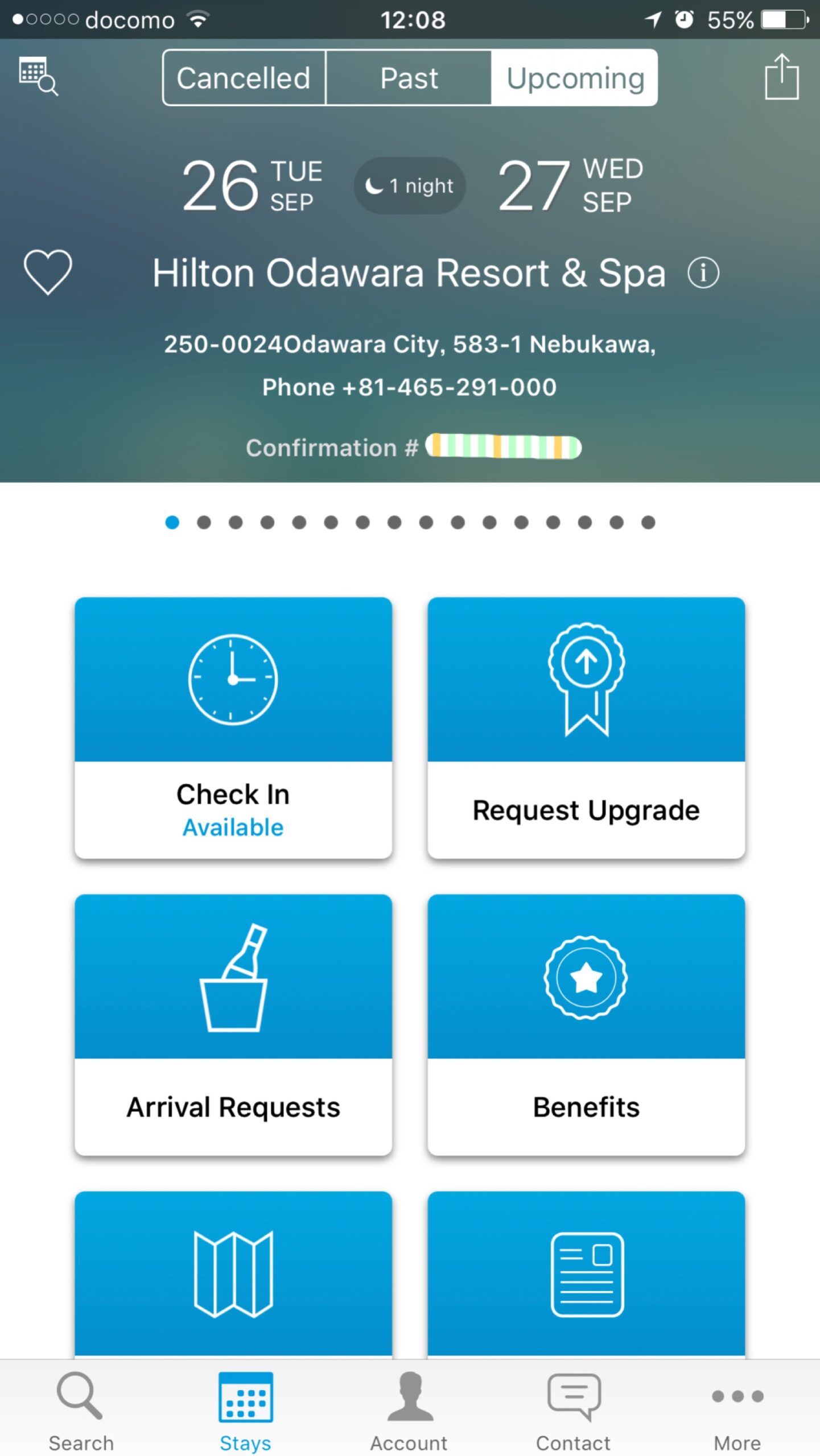This screenshot has height=1456, width=820.
Task: Open the Check In card
Action: [x=233, y=728]
